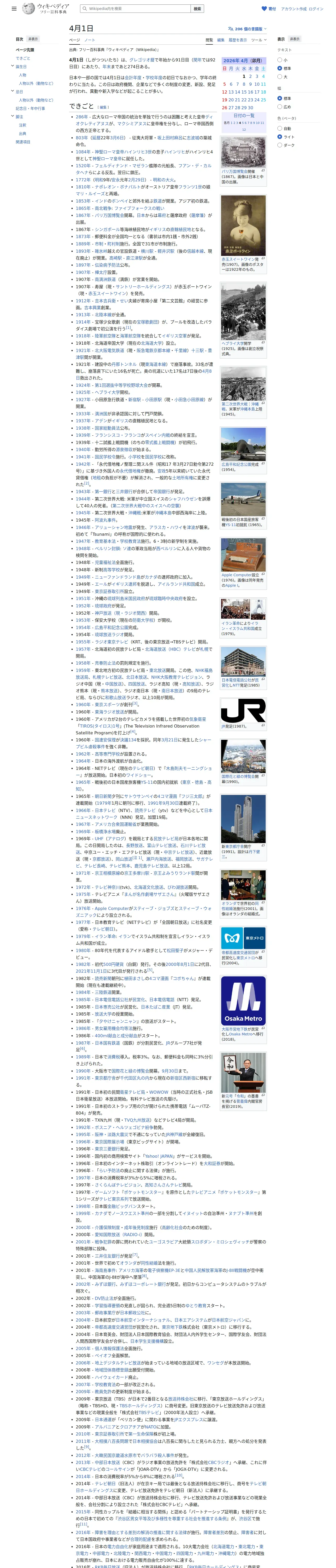Tap the 検索 search button
Image resolution: width=336 pixels, height=1568 pixels.
(x=197, y=9)
